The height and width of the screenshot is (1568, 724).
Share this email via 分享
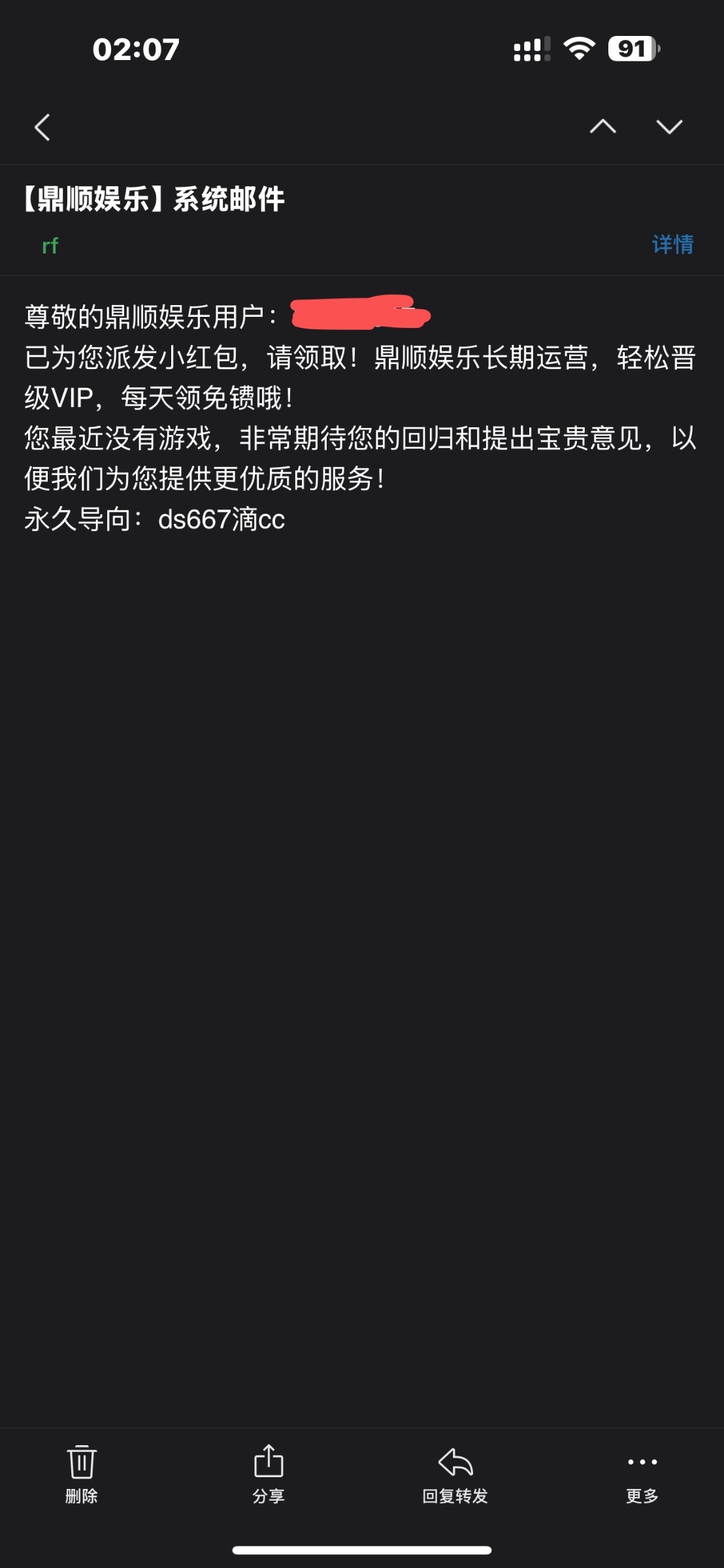coord(269,1472)
